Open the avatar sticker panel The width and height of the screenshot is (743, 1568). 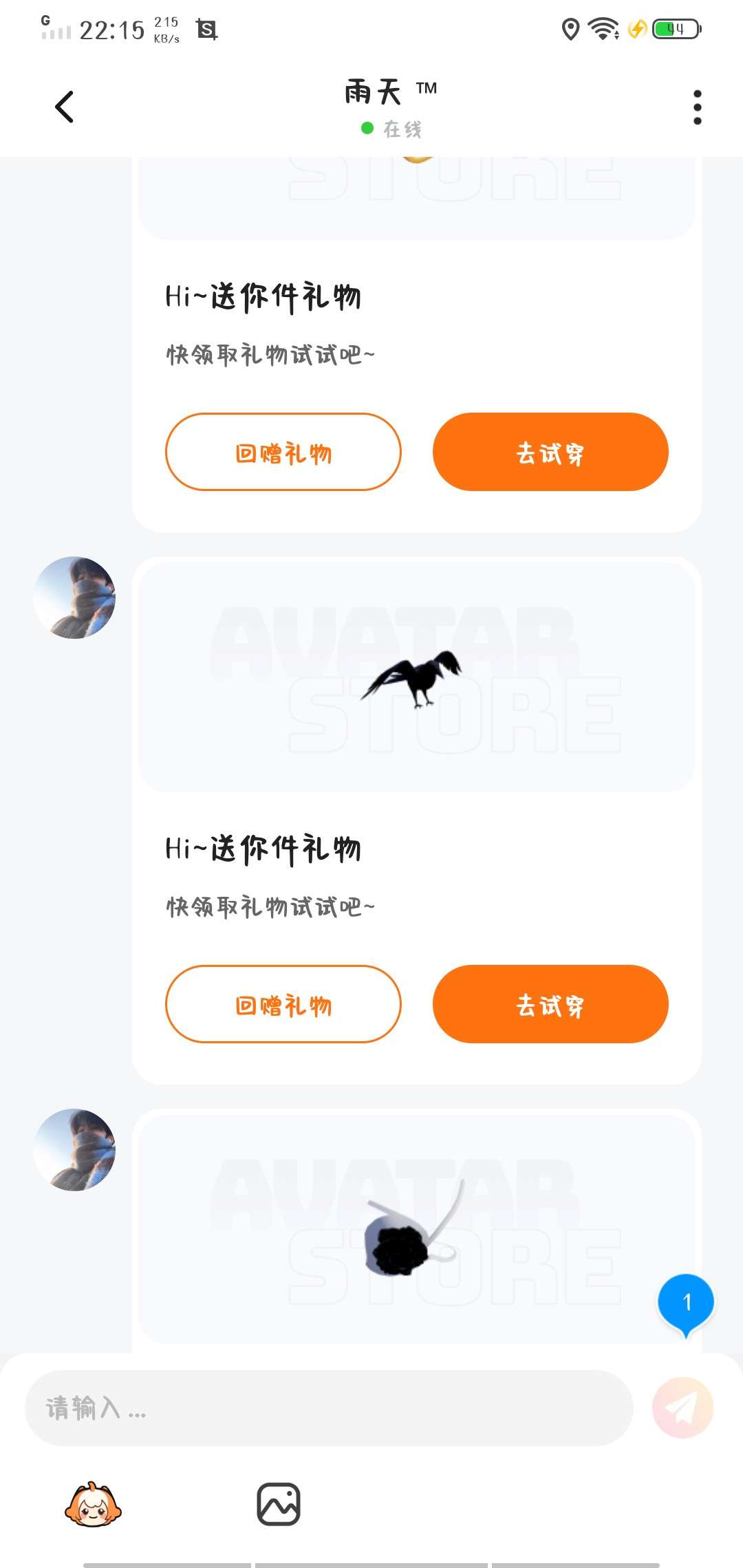click(x=93, y=1505)
